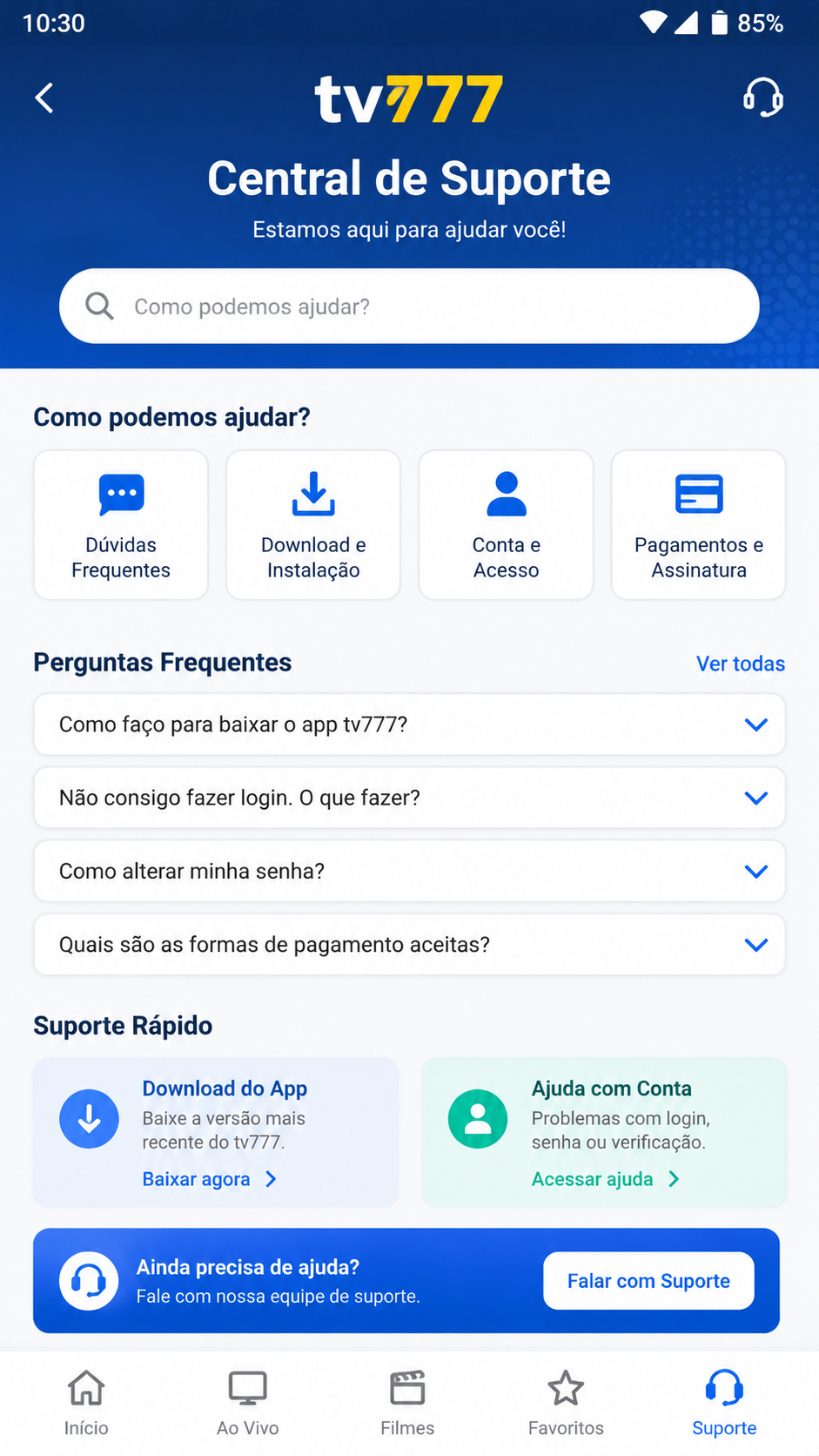Switch to the Início tab

(86, 1402)
